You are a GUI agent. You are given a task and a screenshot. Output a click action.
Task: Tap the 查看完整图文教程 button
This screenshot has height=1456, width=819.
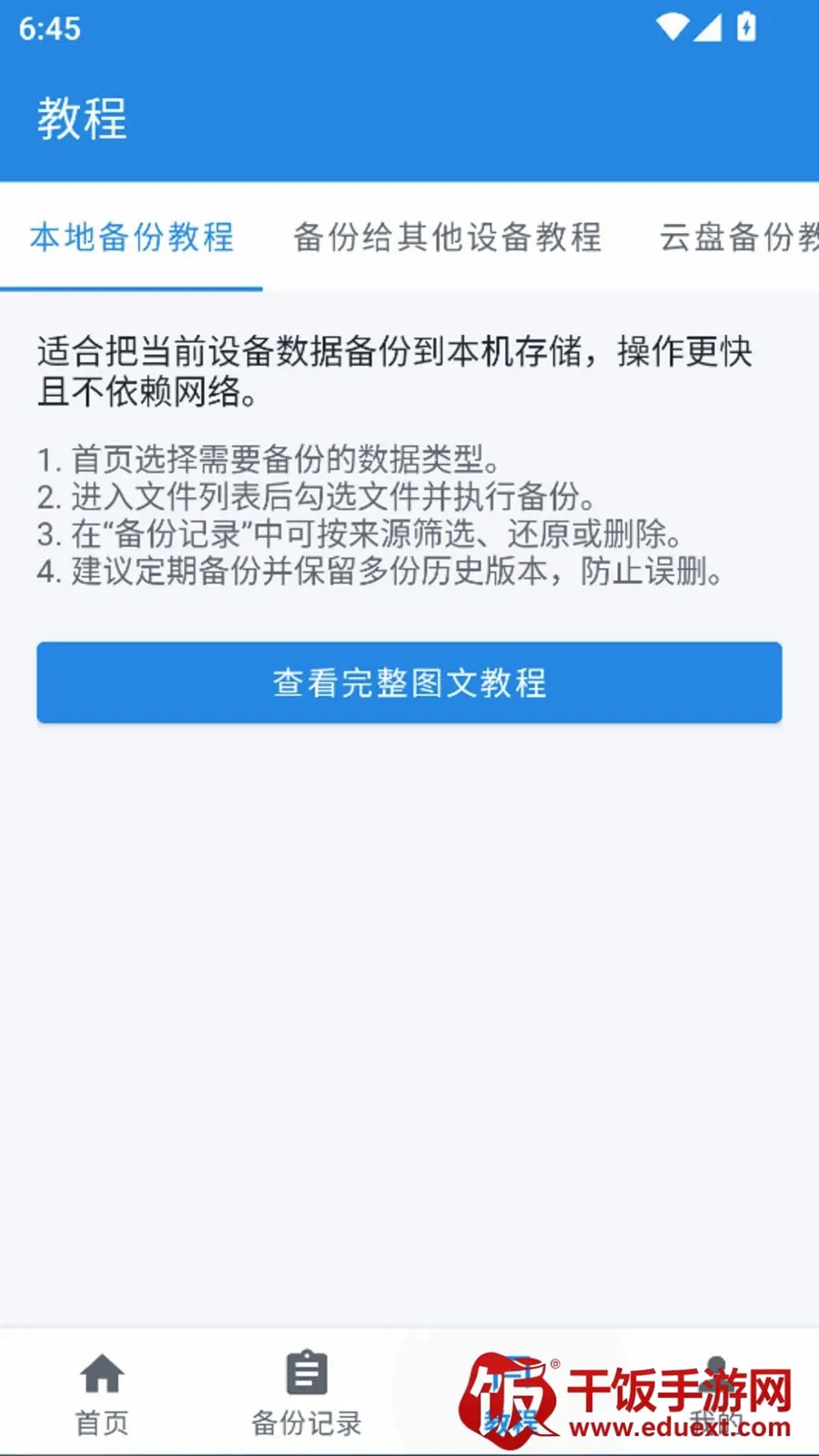409,682
